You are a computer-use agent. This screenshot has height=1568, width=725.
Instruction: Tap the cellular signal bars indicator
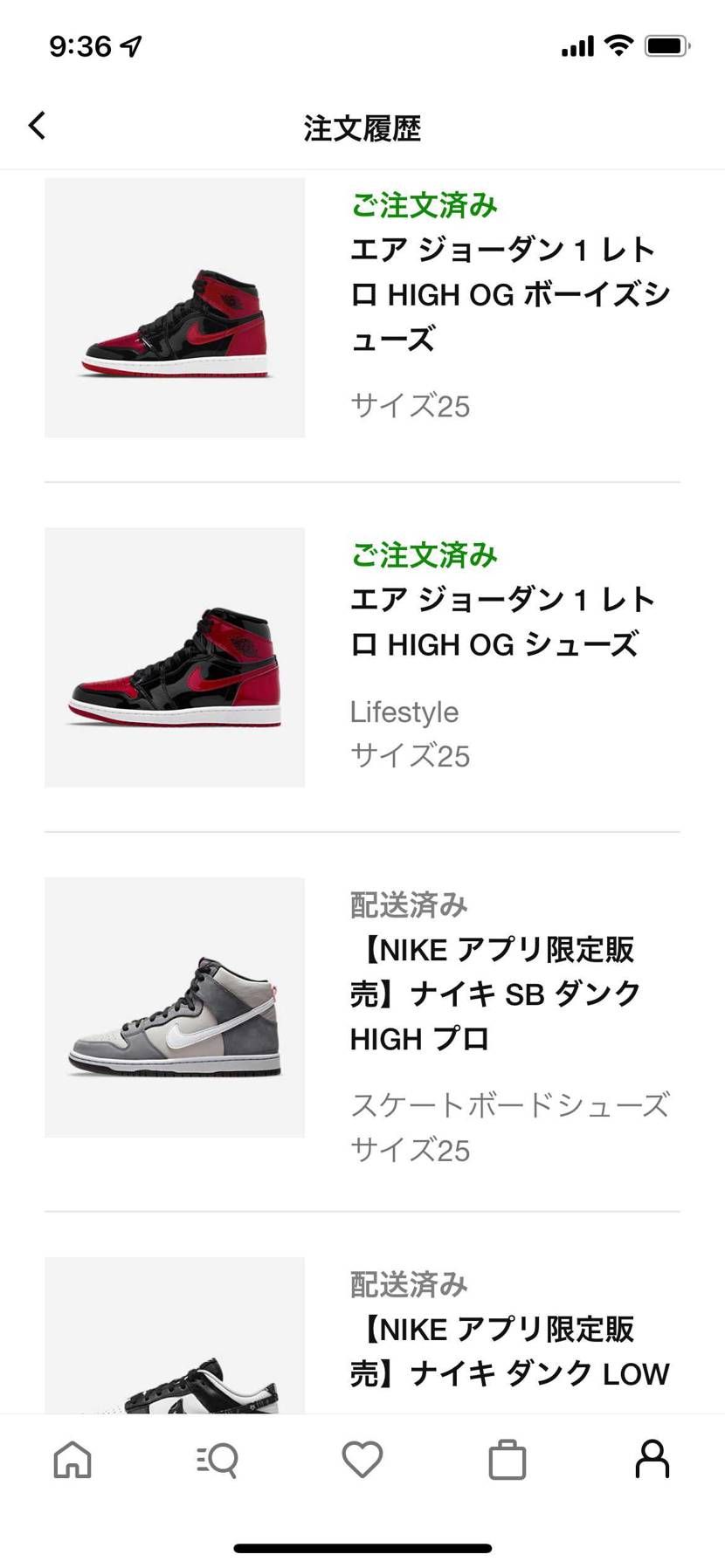tap(577, 45)
